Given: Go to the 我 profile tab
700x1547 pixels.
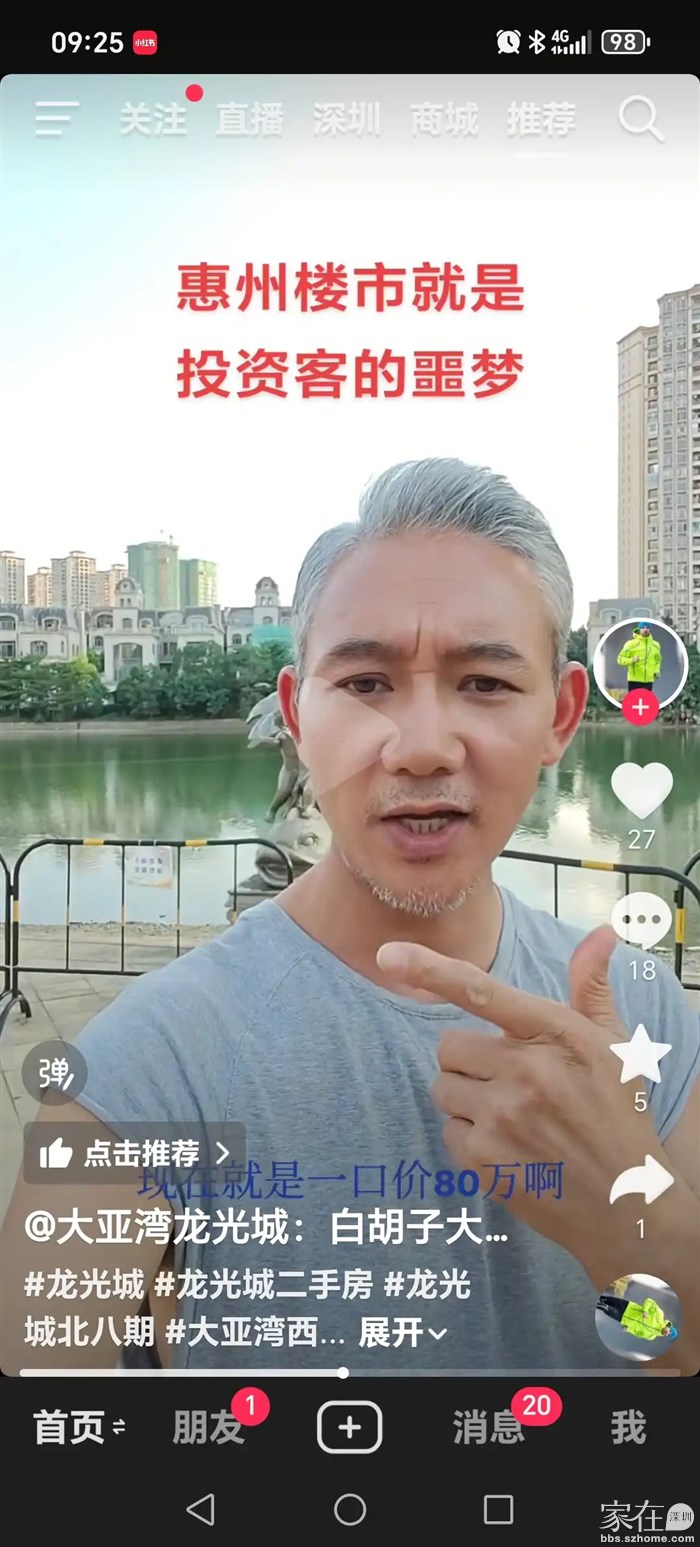Looking at the screenshot, I should pos(628,1427).
